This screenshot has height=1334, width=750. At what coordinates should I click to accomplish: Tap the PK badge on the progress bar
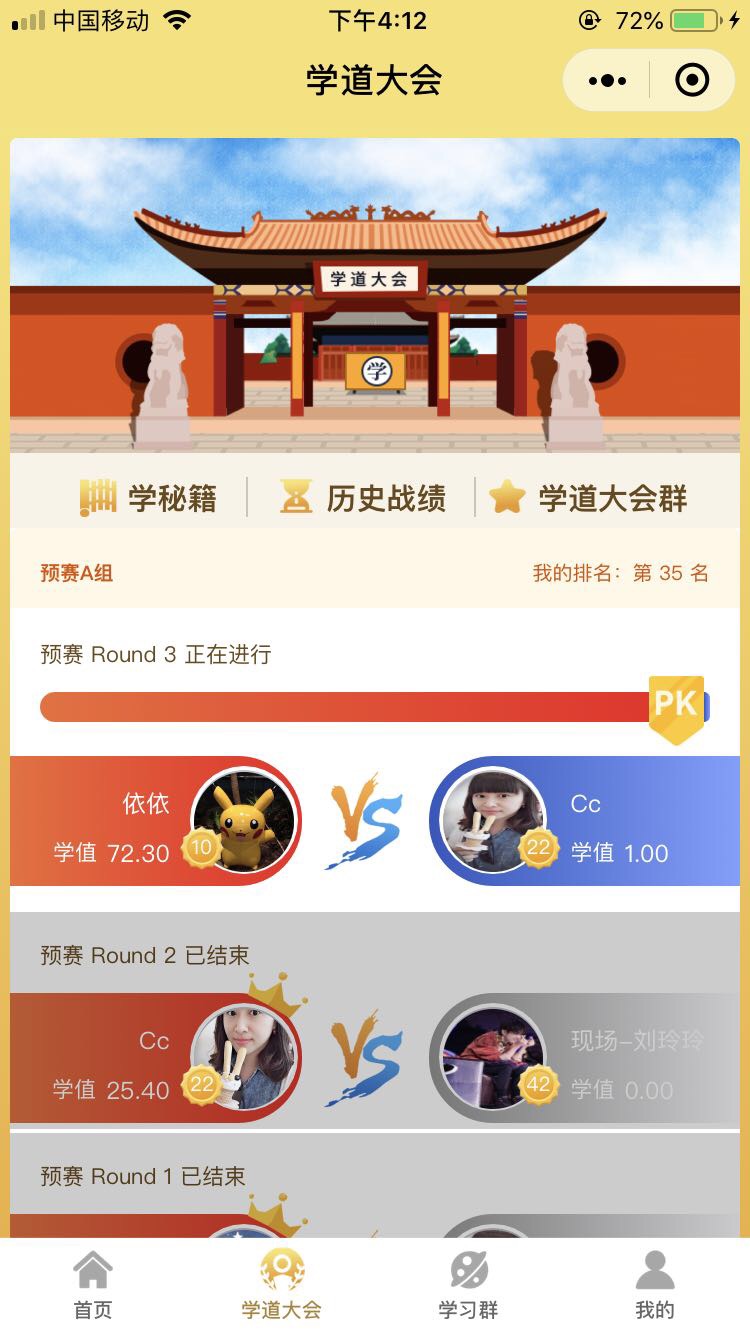pos(676,706)
